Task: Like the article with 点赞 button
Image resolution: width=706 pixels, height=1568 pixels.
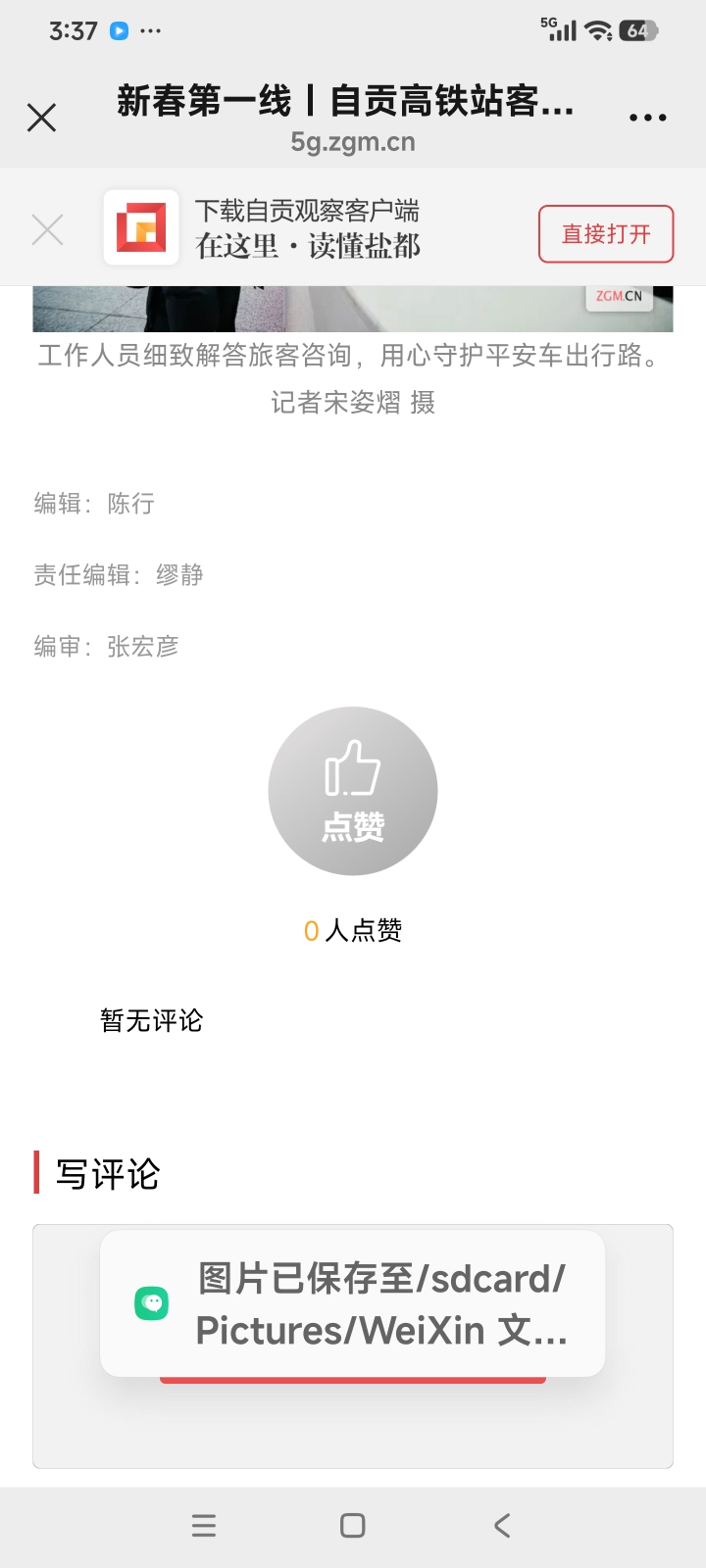Action: [353, 791]
